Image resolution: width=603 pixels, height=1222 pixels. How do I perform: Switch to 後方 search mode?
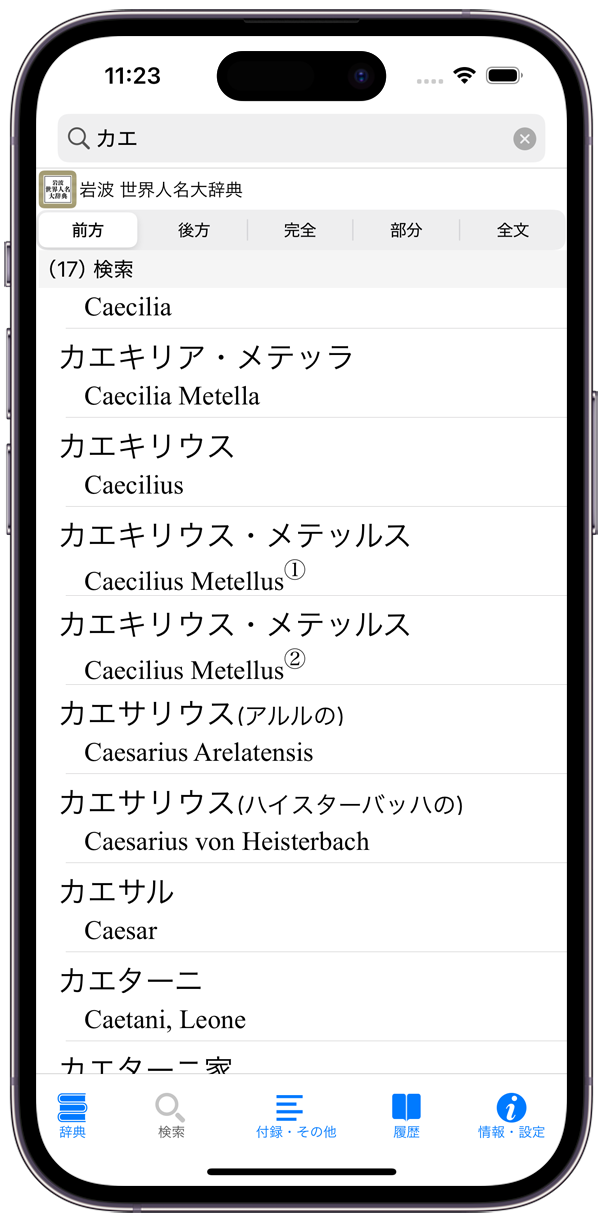coord(194,230)
